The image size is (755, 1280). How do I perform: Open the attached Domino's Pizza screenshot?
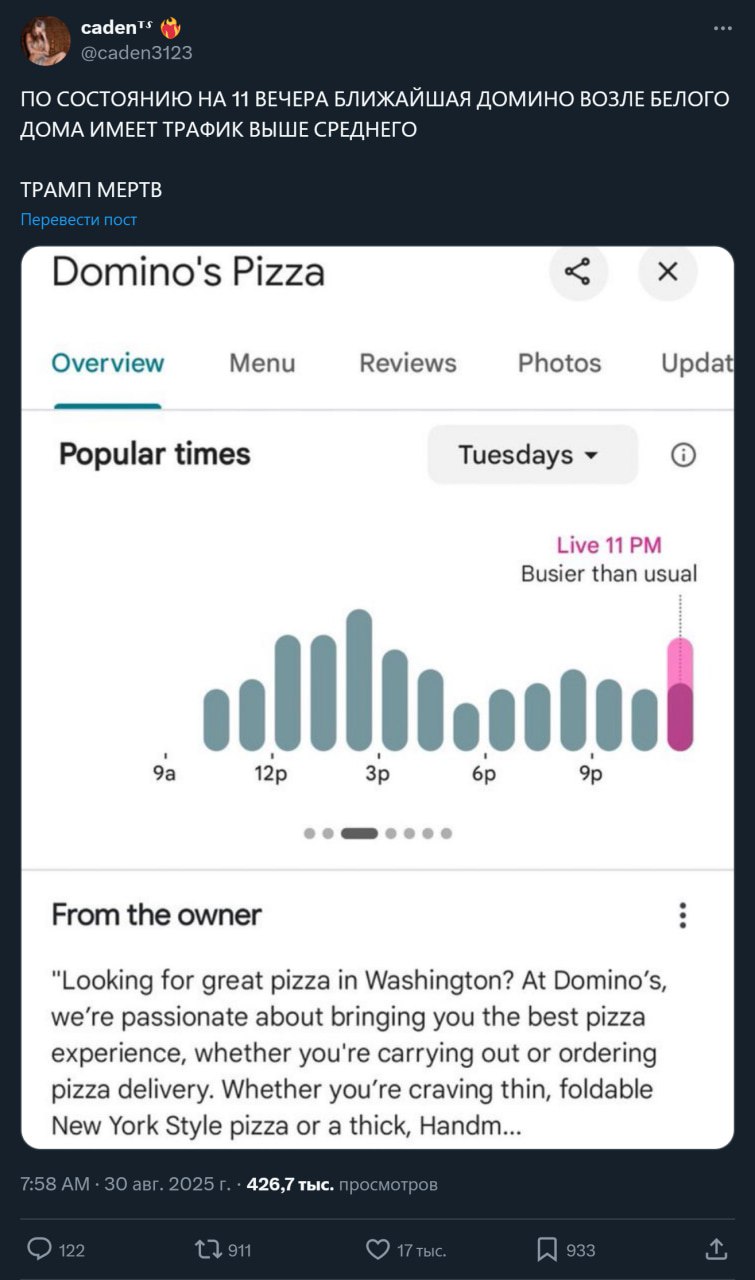coord(377,697)
